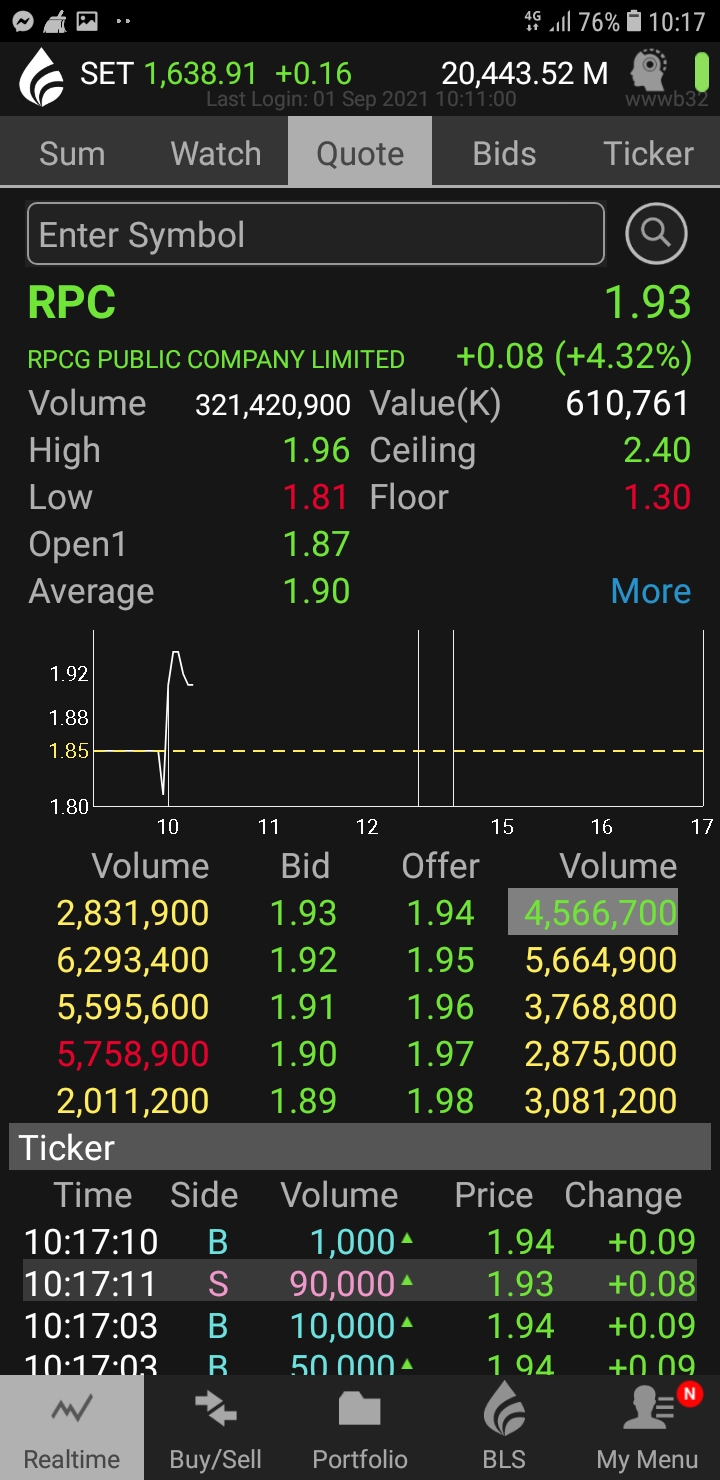Image resolution: width=720 pixels, height=1480 pixels.
Task: Focus the Enter Symbol field
Action: (x=316, y=234)
